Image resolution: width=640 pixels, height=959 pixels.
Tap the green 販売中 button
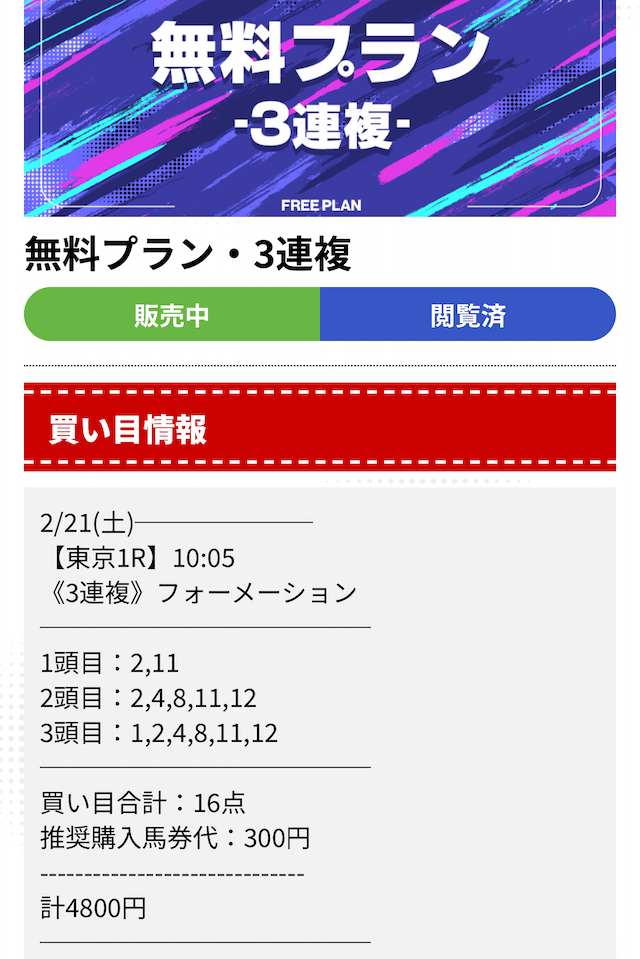[172, 315]
